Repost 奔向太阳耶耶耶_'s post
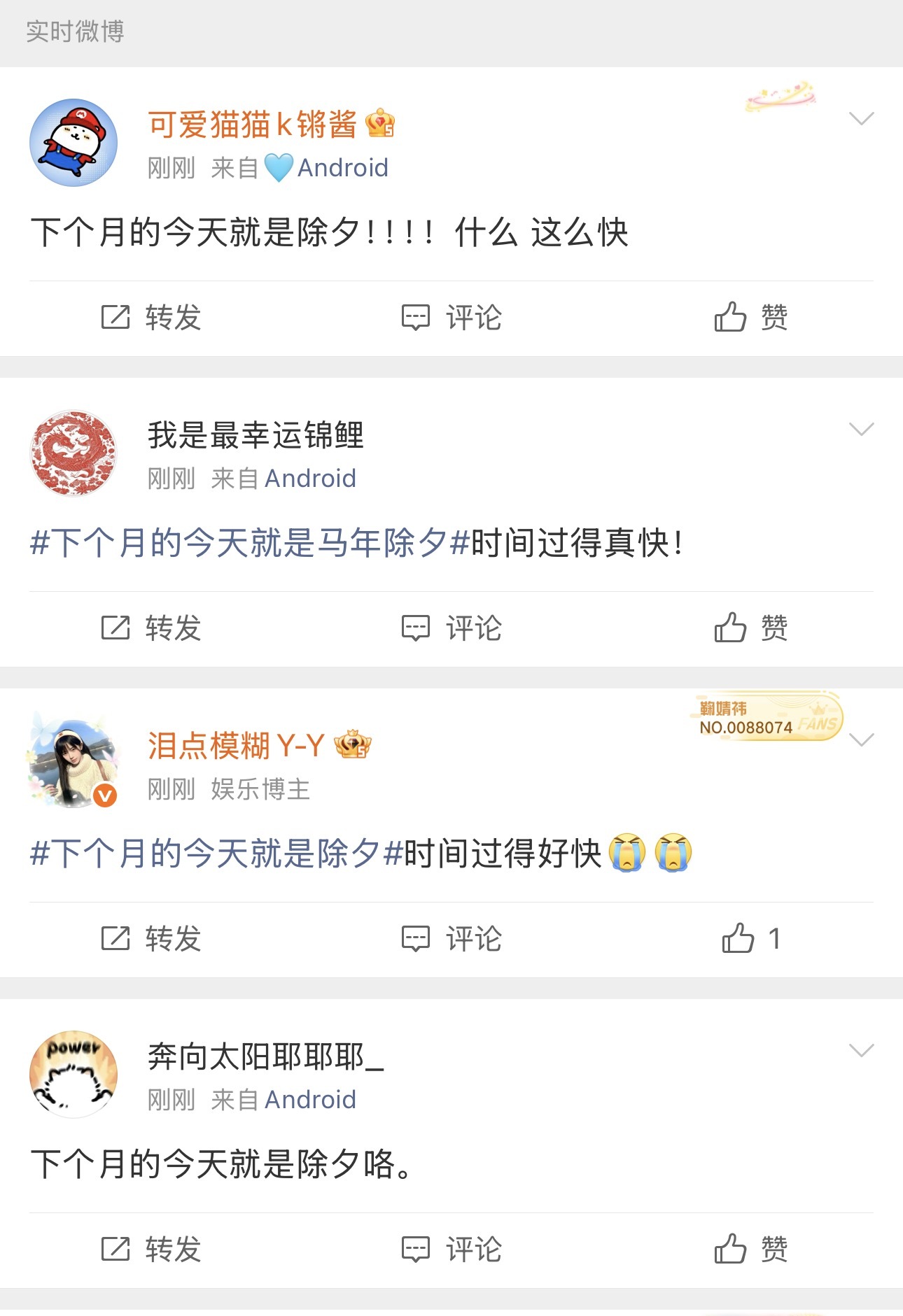Image resolution: width=903 pixels, height=1316 pixels. [151, 1250]
